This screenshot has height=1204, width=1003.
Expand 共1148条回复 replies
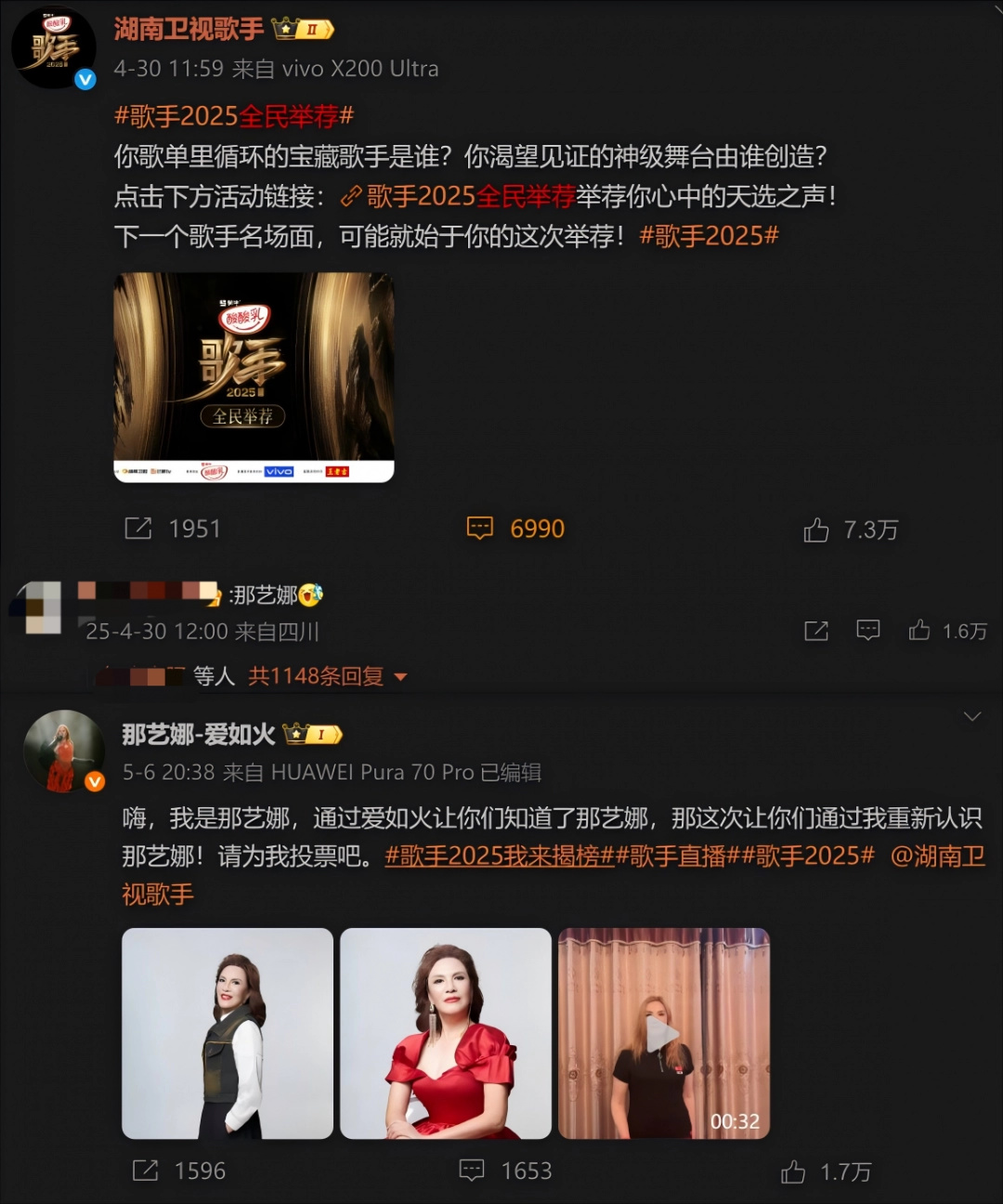click(x=327, y=676)
